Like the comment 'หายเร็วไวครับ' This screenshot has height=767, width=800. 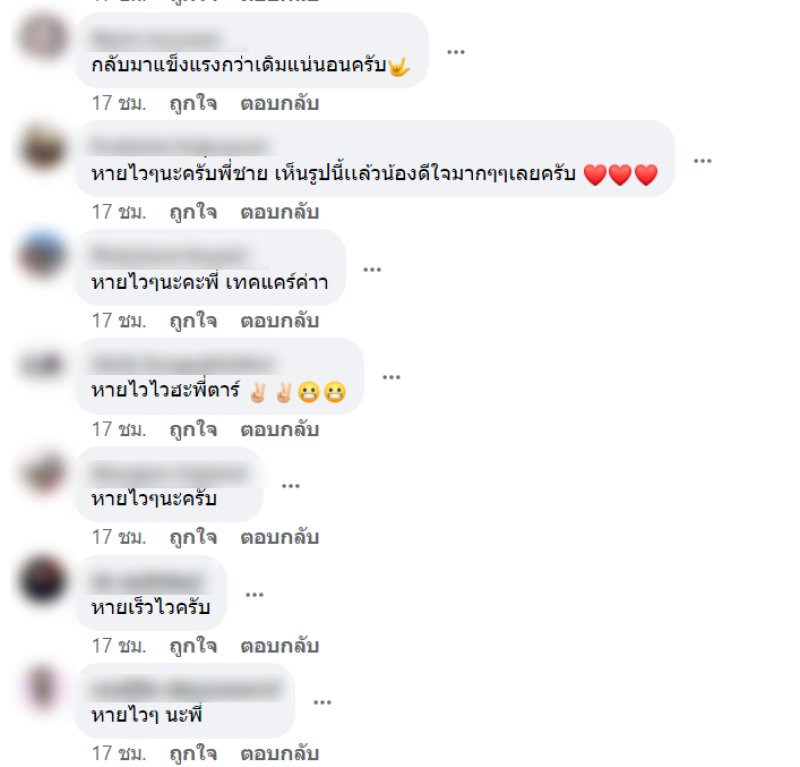193,646
